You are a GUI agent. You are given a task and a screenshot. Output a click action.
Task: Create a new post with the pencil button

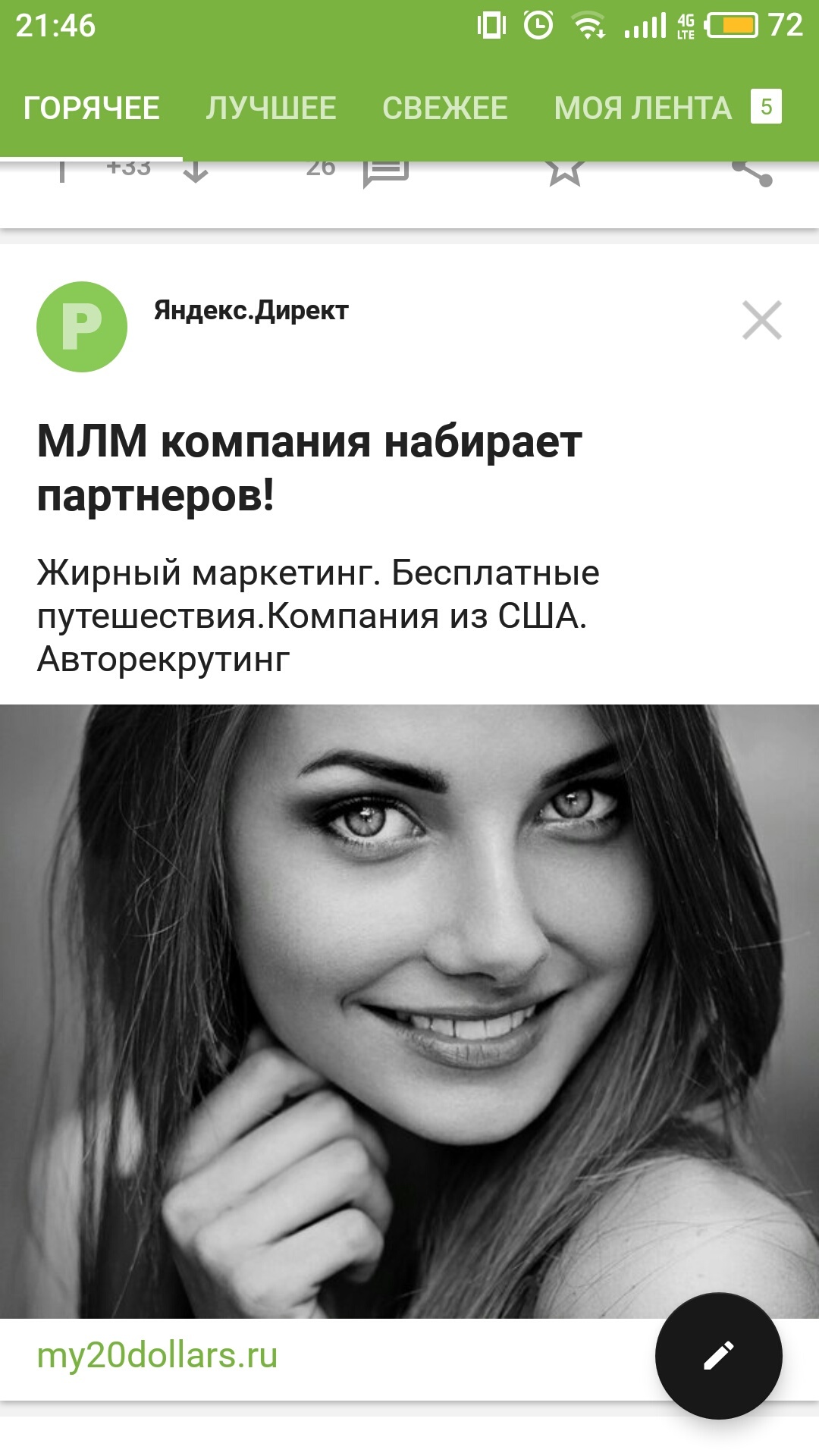pyautogui.click(x=718, y=1356)
